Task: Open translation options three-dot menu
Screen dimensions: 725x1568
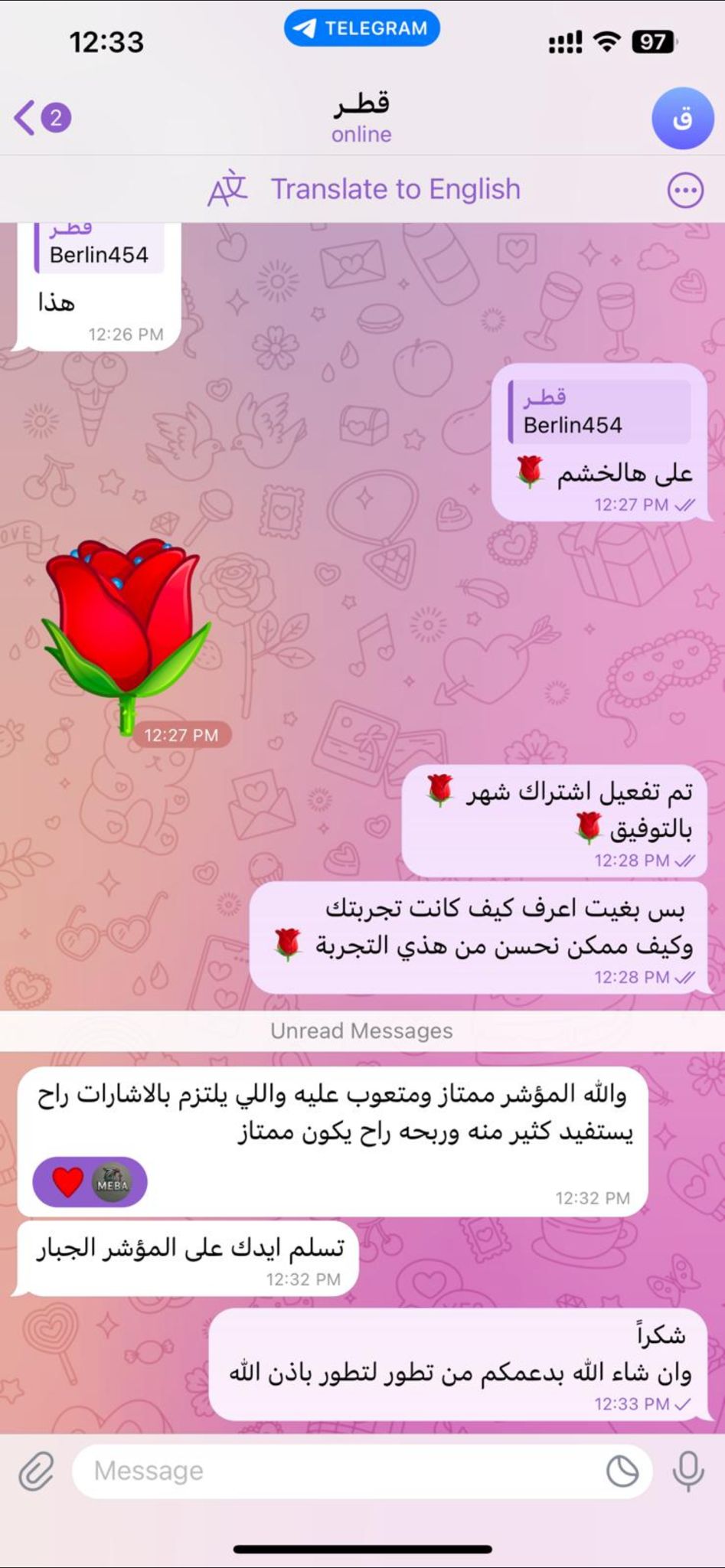Action: (x=684, y=190)
